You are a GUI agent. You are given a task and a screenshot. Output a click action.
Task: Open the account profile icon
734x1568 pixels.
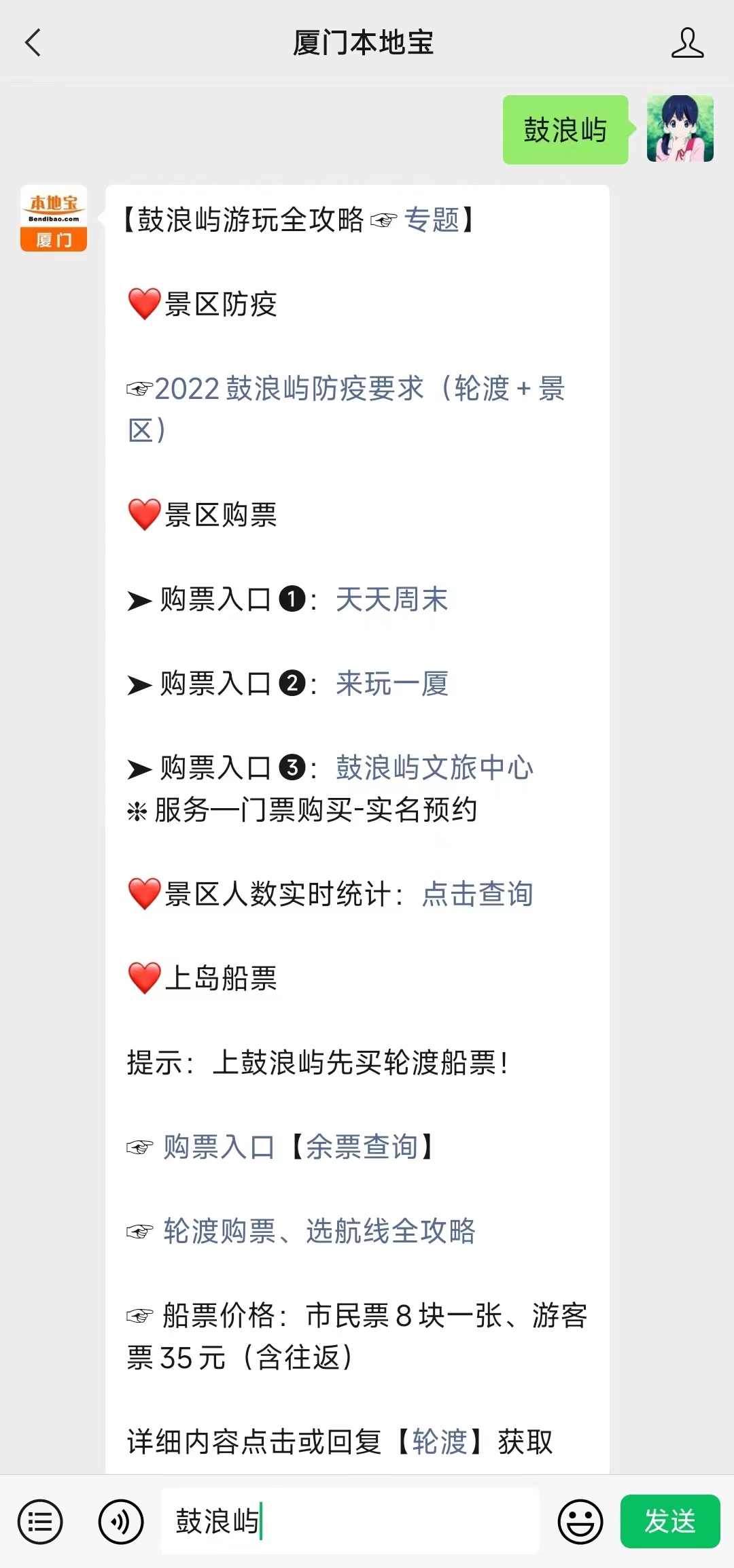pos(687,43)
